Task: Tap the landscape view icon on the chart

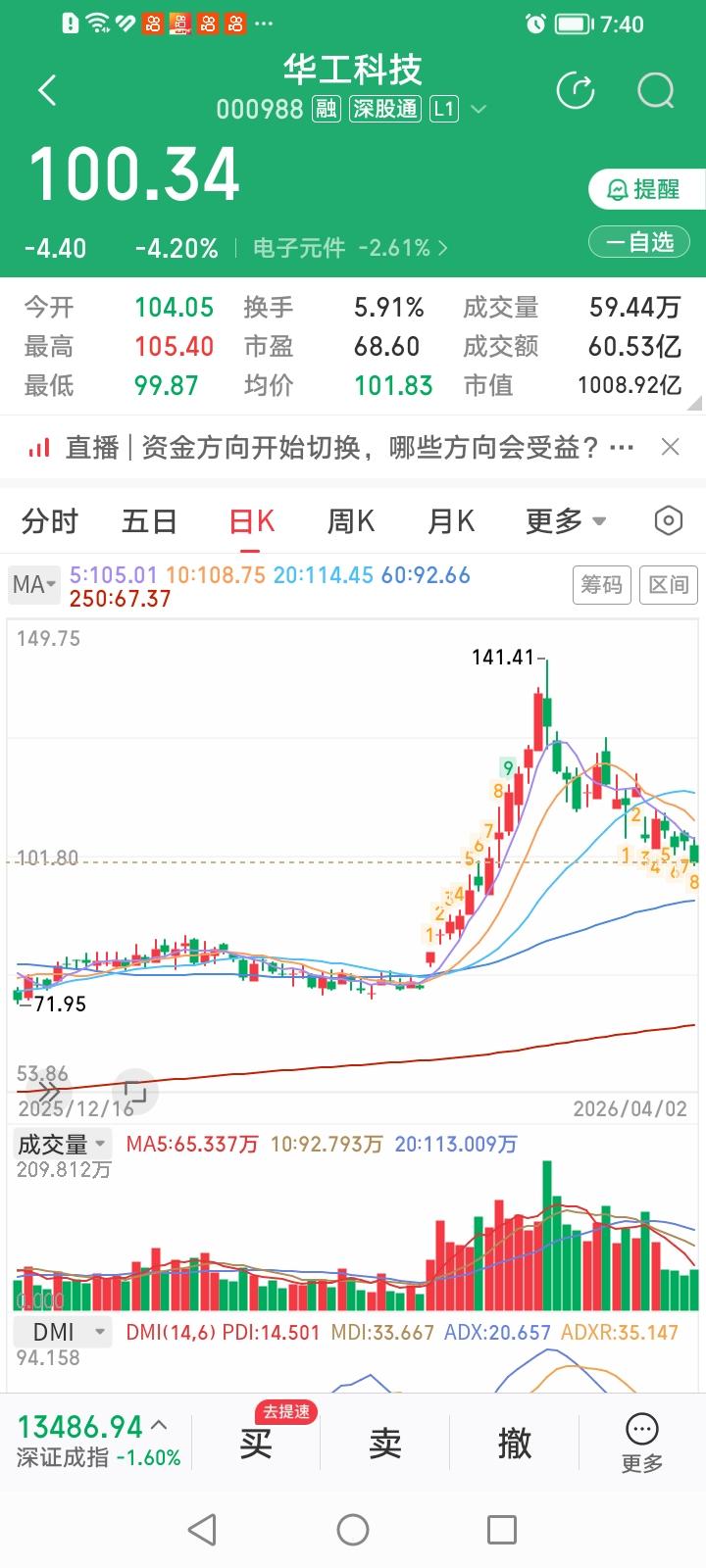Action: (x=137, y=1091)
